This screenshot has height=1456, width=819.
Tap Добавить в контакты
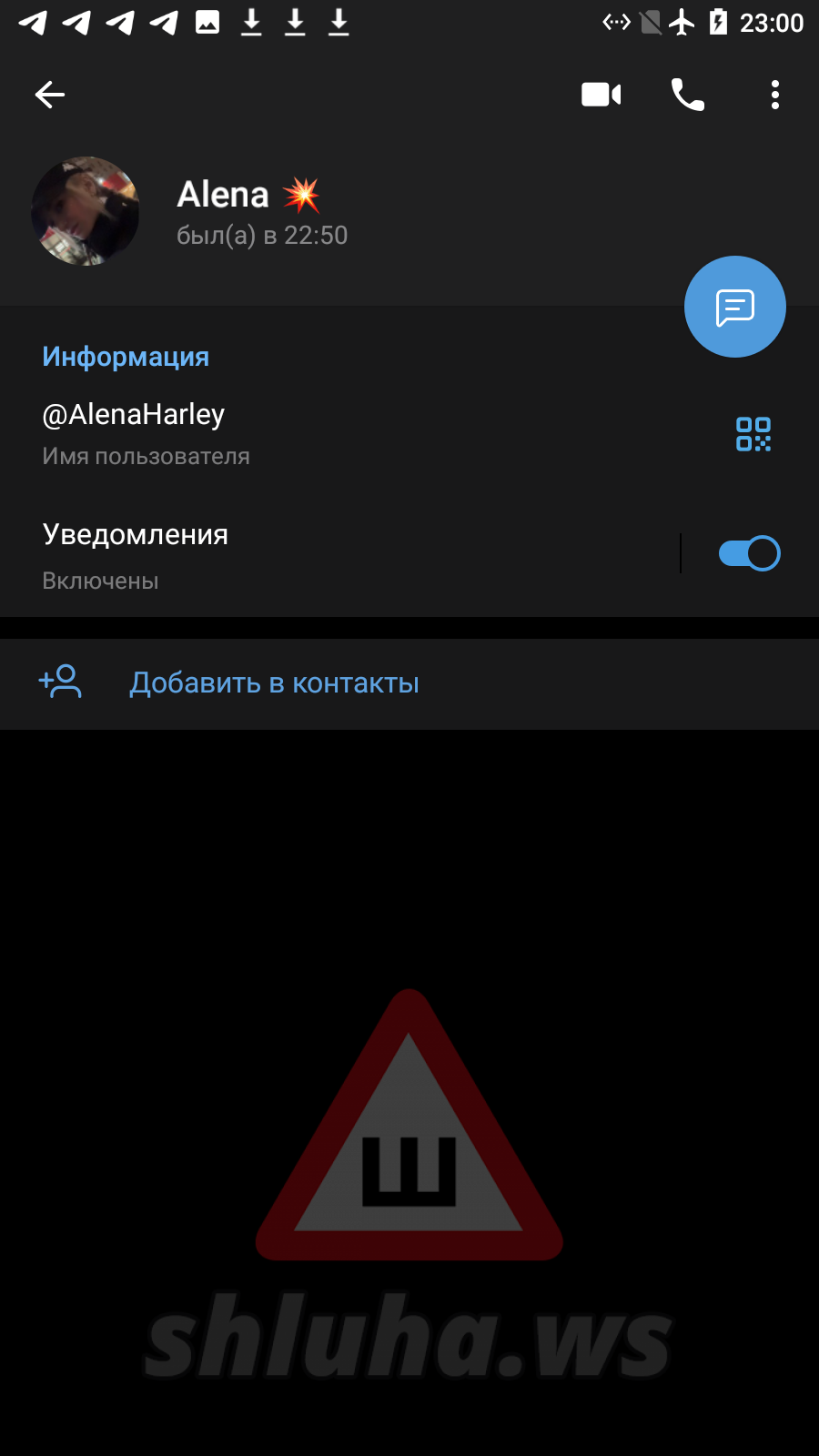tap(273, 683)
